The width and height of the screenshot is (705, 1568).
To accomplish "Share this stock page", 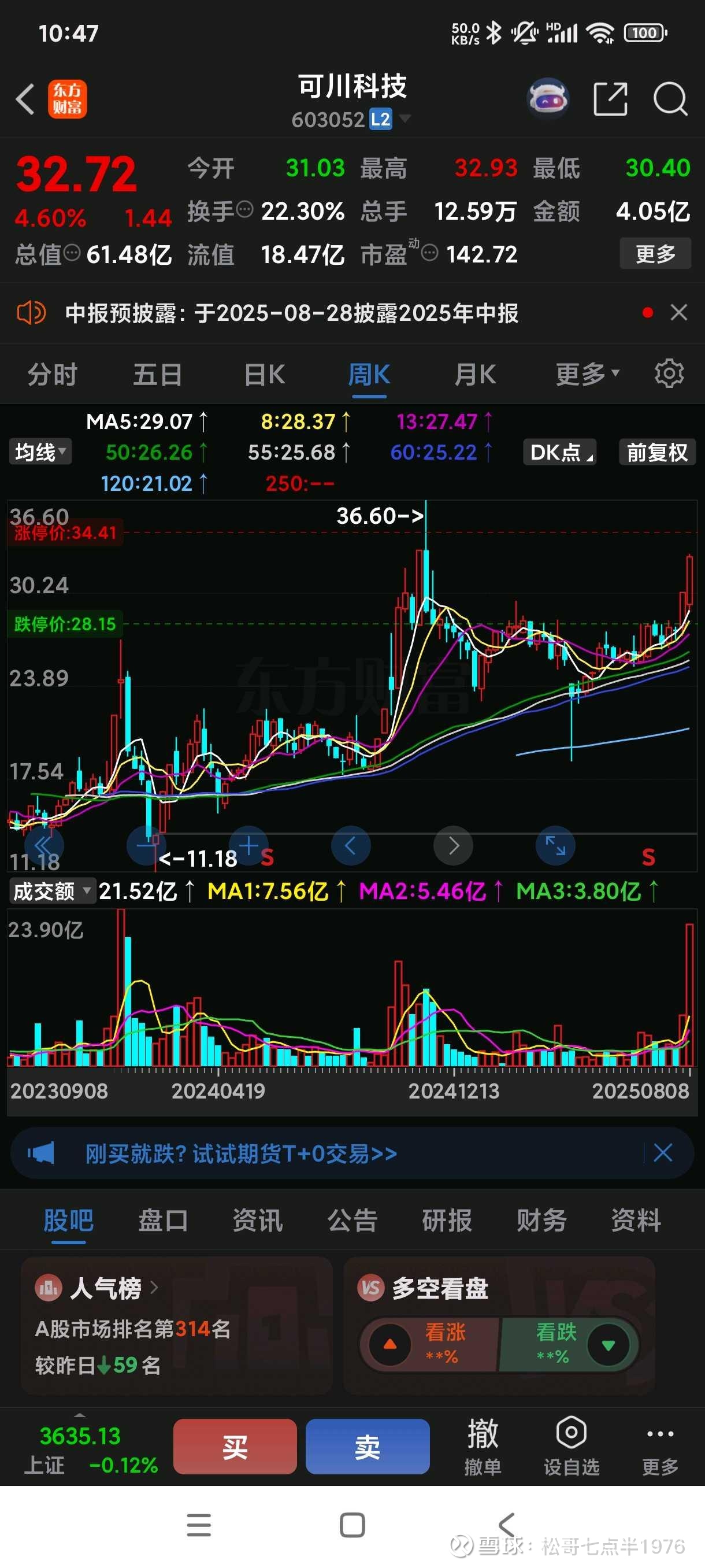I will [610, 99].
